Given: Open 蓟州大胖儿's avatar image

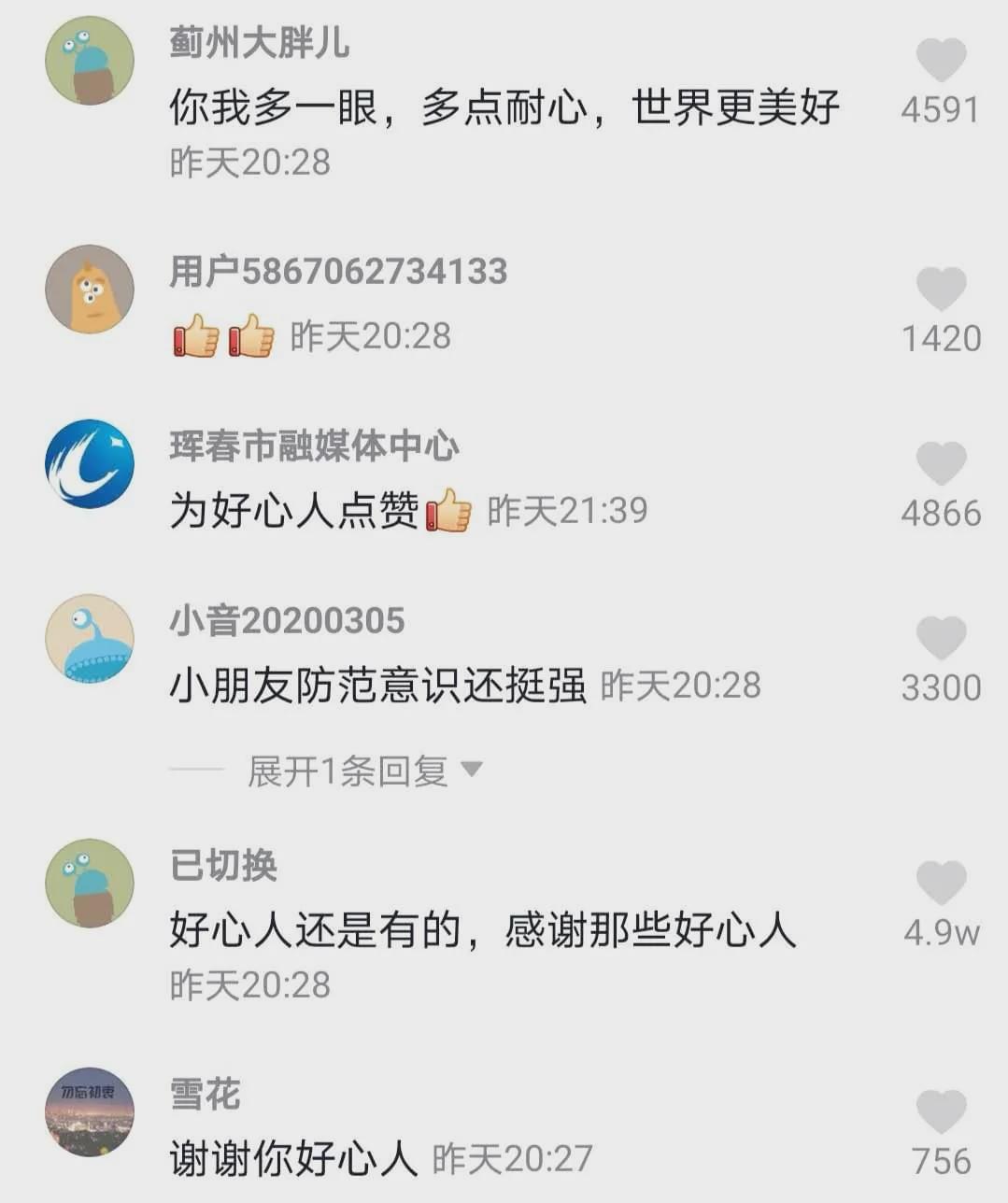Looking at the screenshot, I should click(x=89, y=58).
